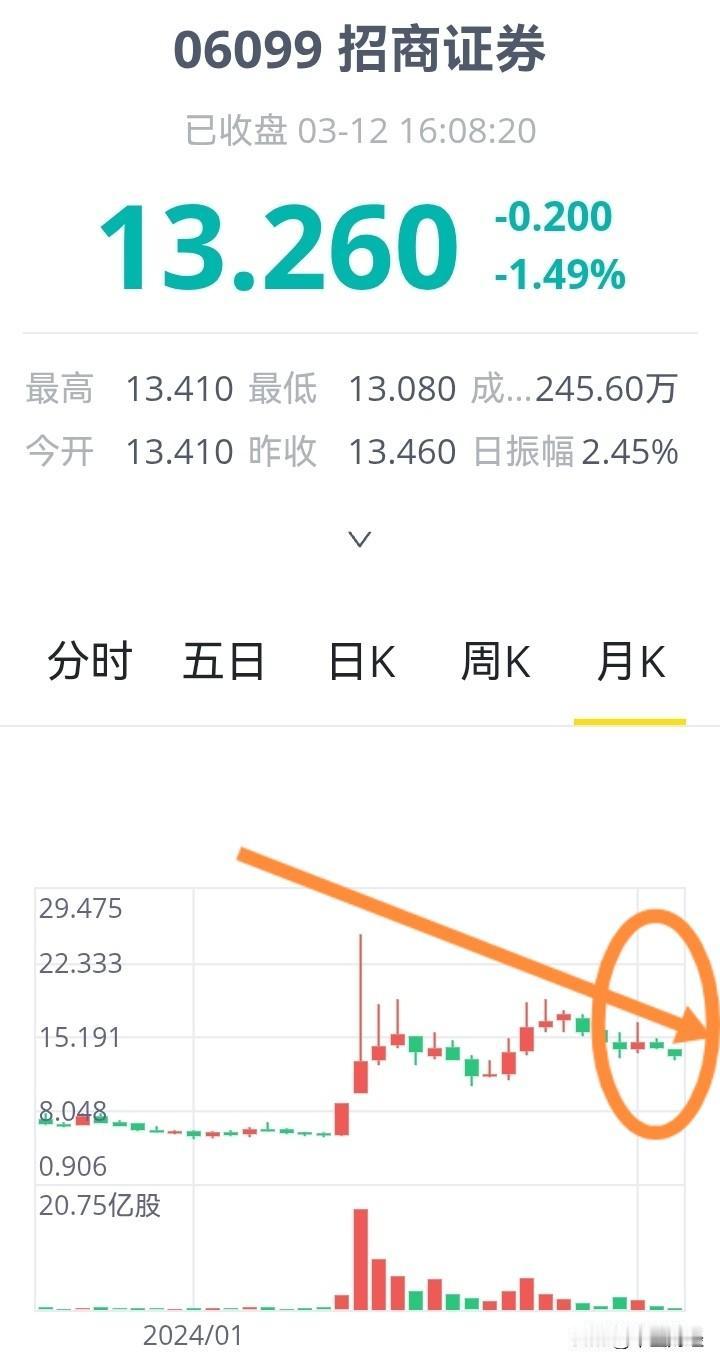Expand the chevron below the quote details
Viewport: 720px width, 1364px height.
tap(358, 538)
